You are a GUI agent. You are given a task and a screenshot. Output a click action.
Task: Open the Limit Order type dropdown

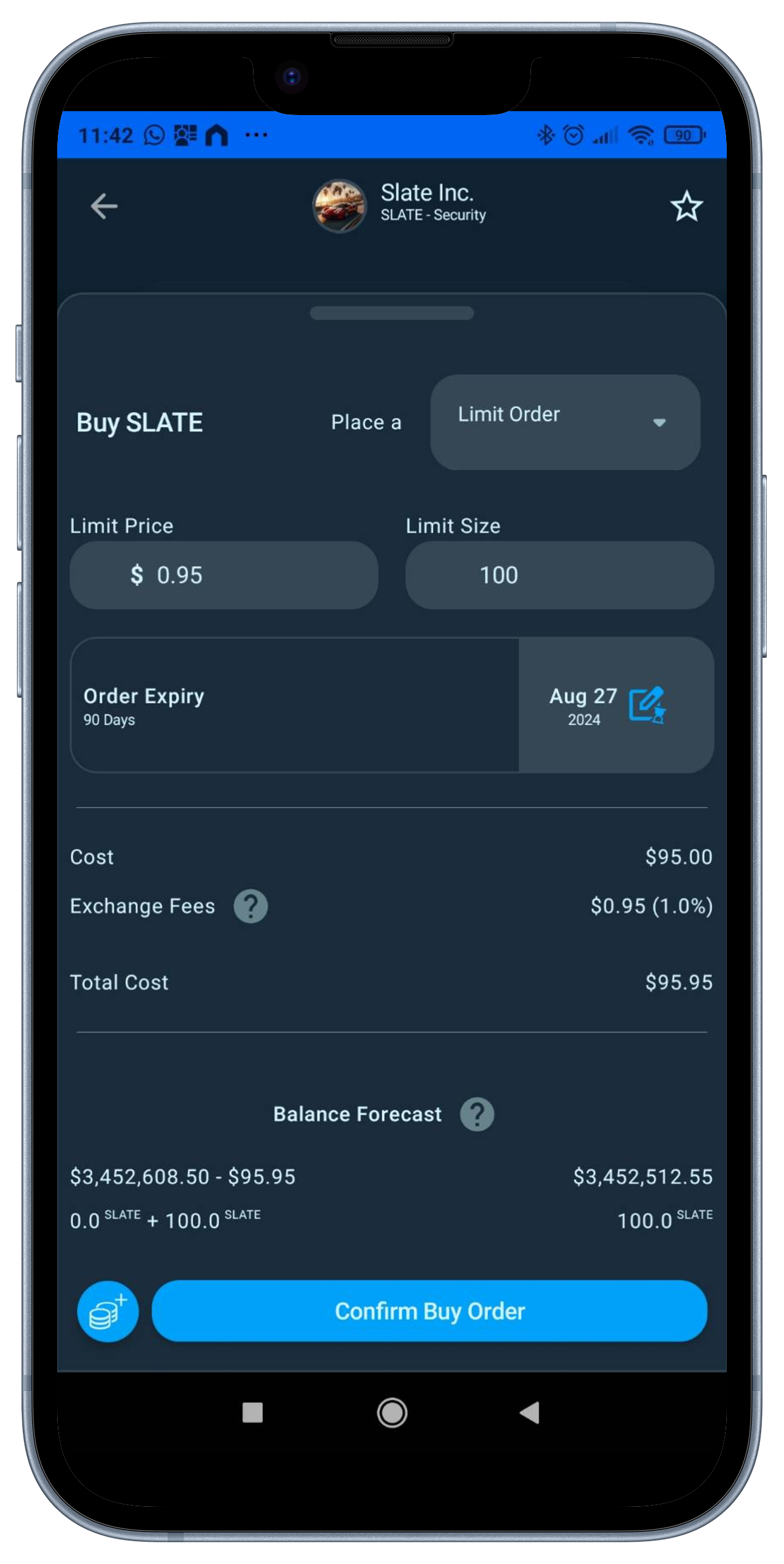pyautogui.click(x=564, y=422)
